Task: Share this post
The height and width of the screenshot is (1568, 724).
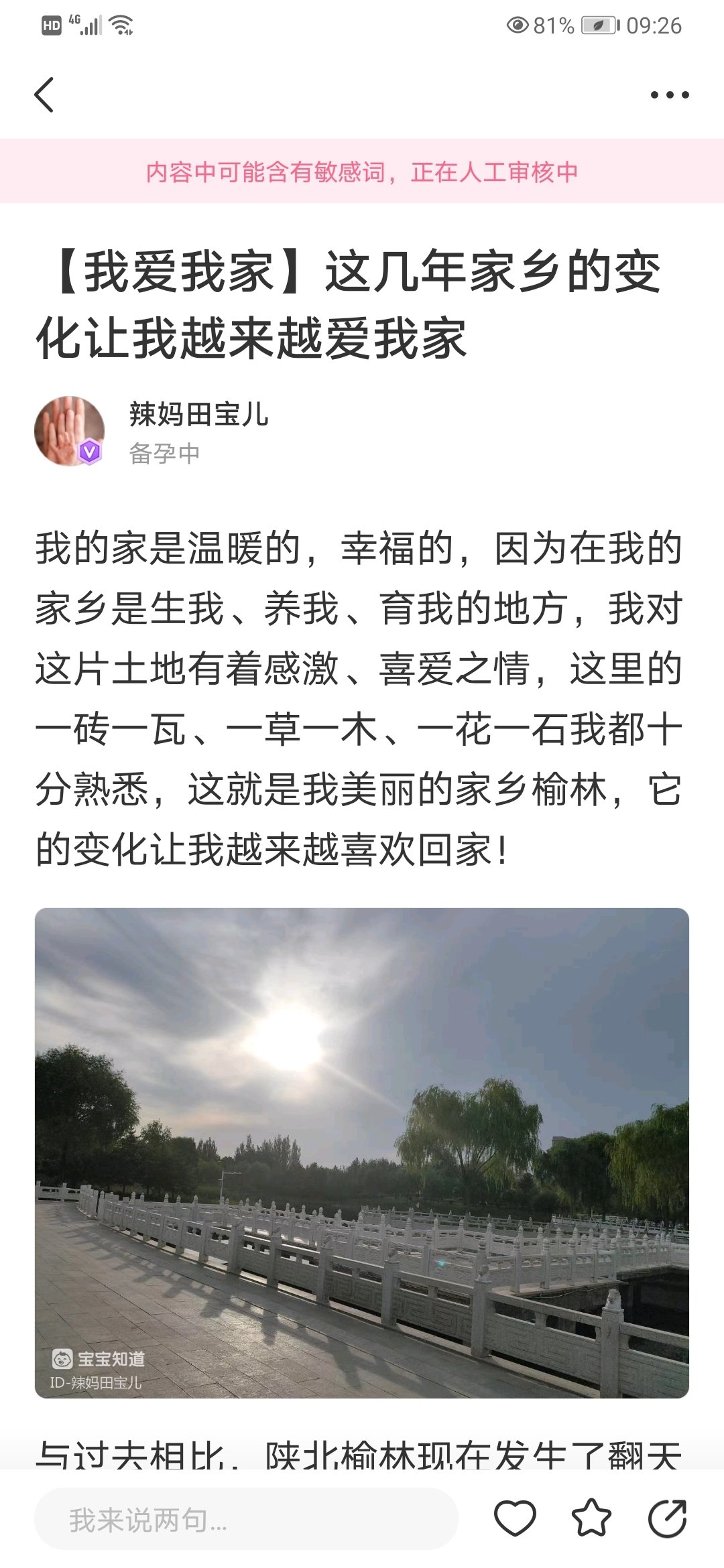Action: pos(668,1518)
